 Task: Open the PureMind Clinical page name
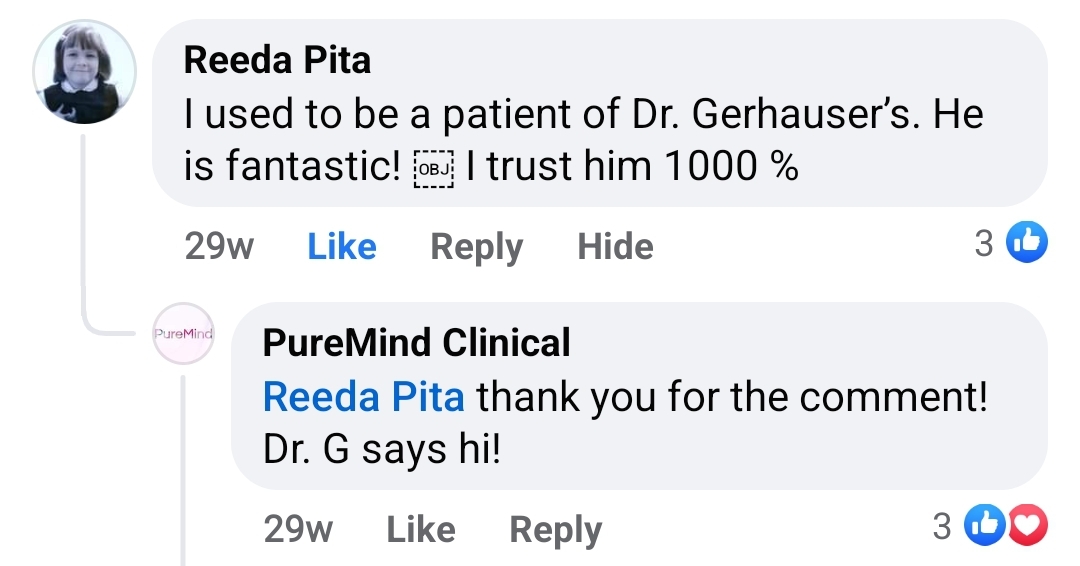(x=416, y=343)
